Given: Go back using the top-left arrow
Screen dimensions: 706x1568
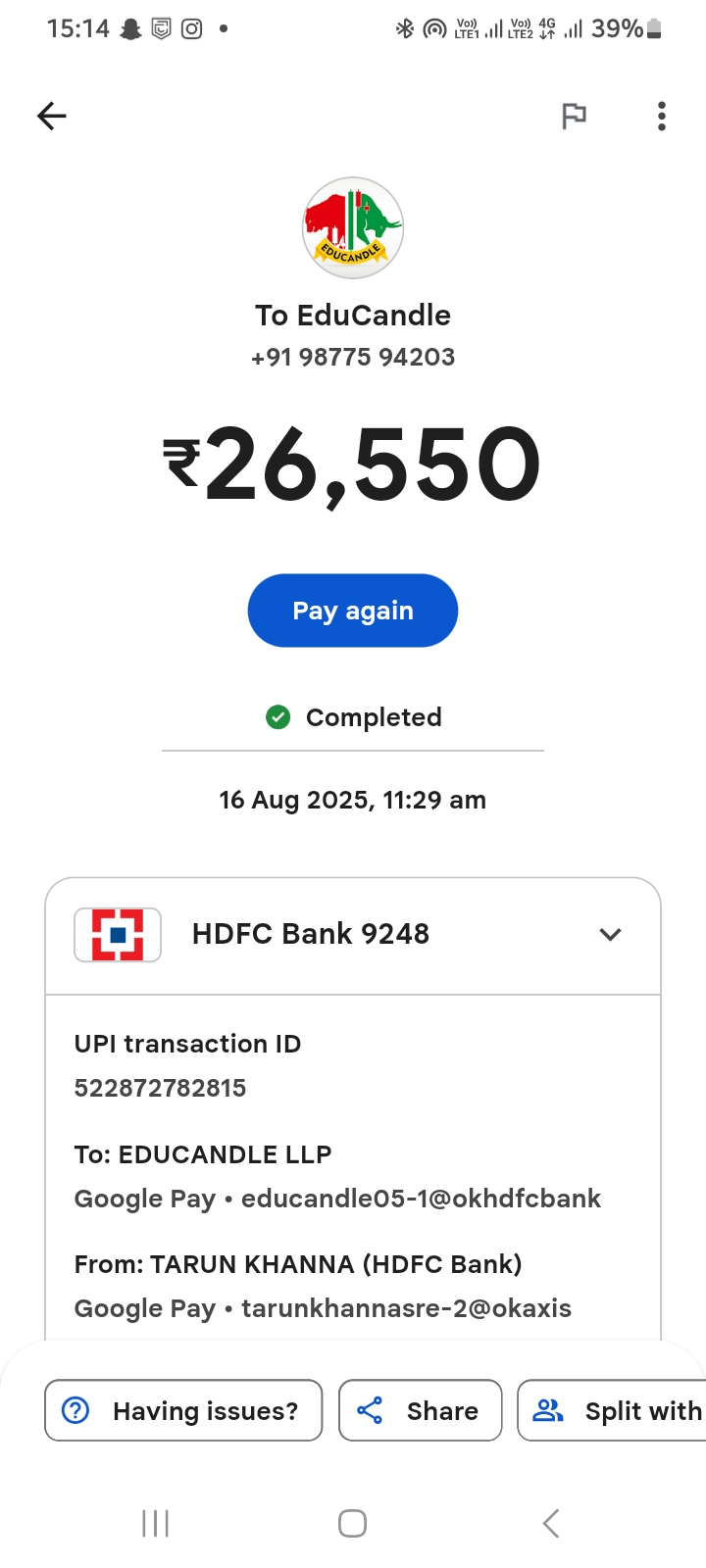Looking at the screenshot, I should pos(52,117).
